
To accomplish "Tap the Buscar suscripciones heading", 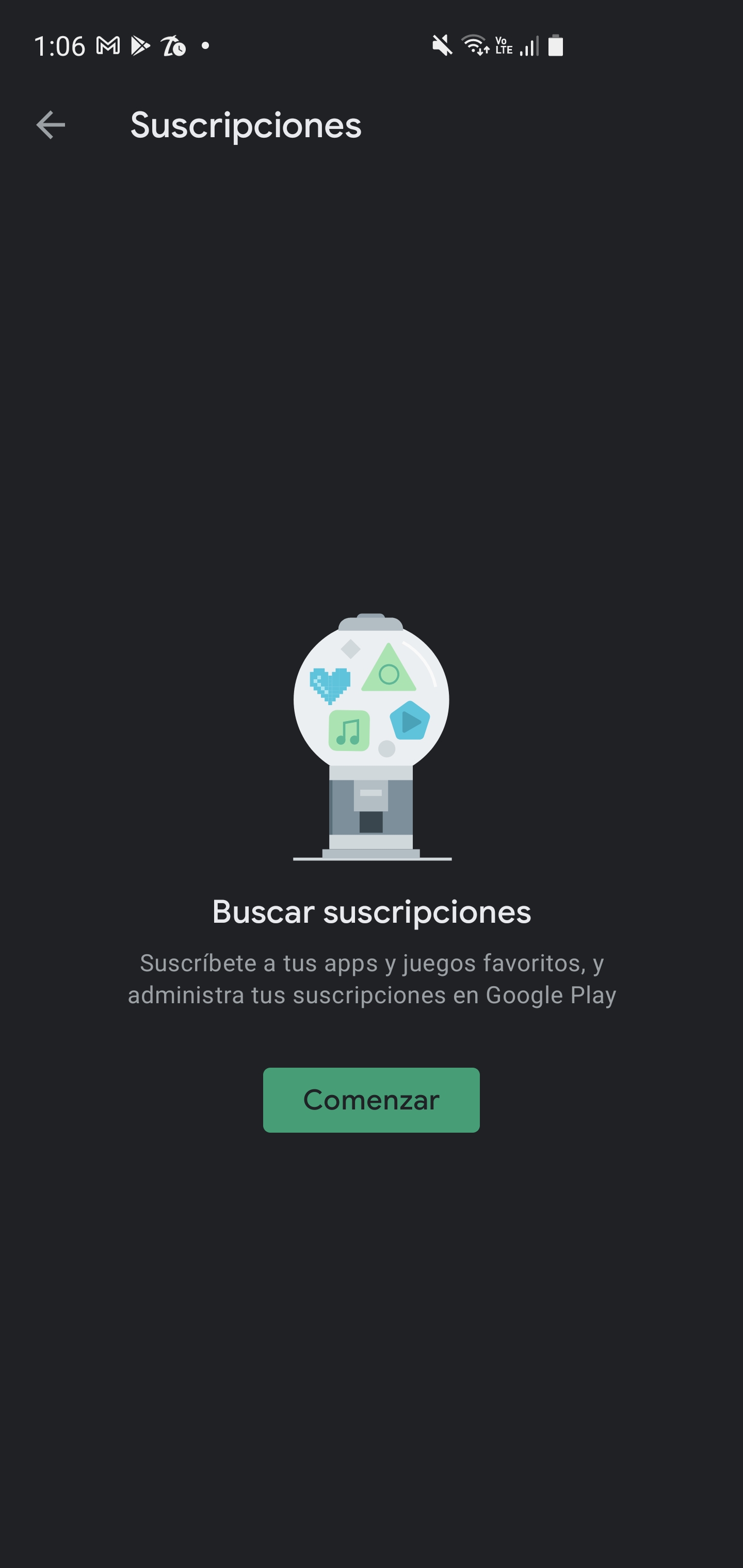I will 371,911.
